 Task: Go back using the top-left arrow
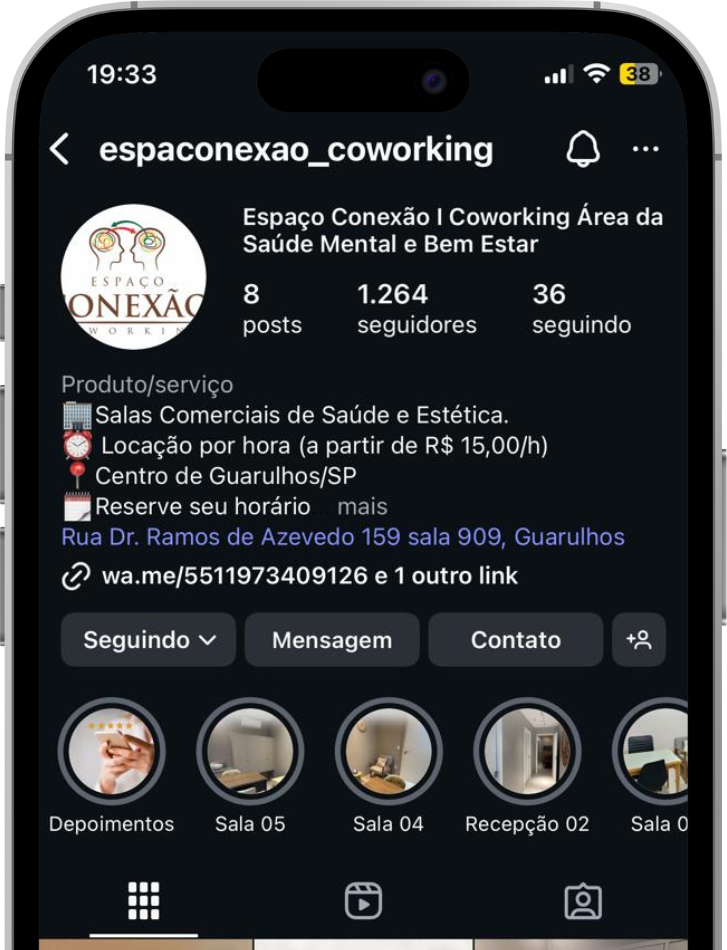click(60, 150)
